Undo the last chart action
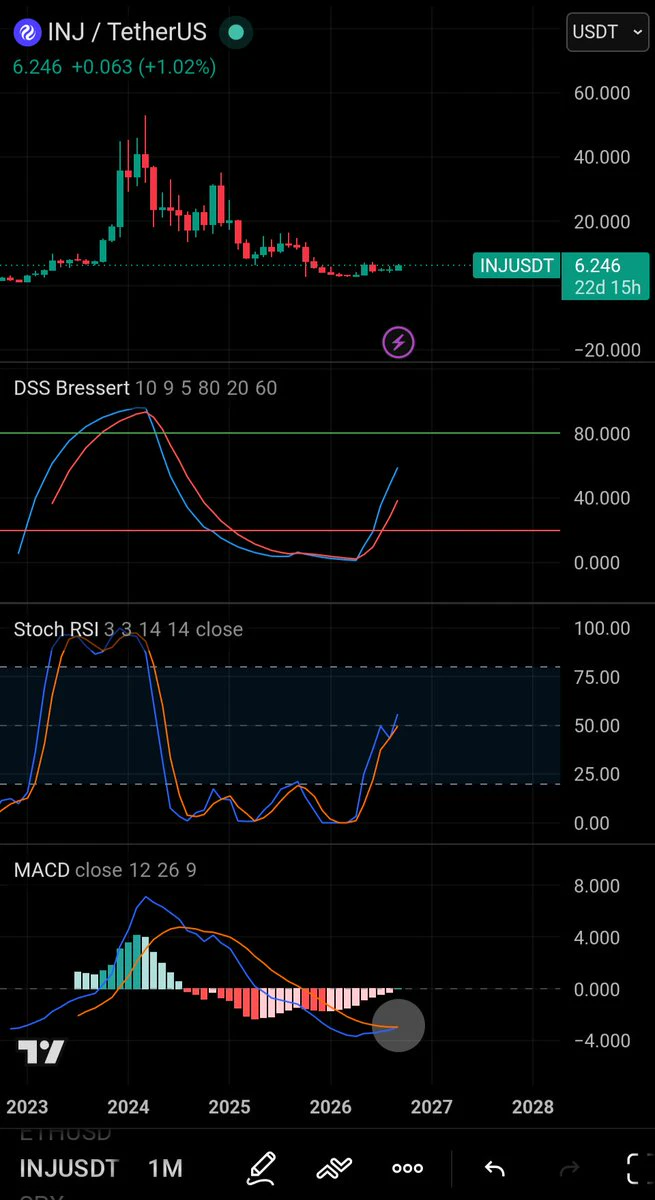 (x=493, y=1167)
